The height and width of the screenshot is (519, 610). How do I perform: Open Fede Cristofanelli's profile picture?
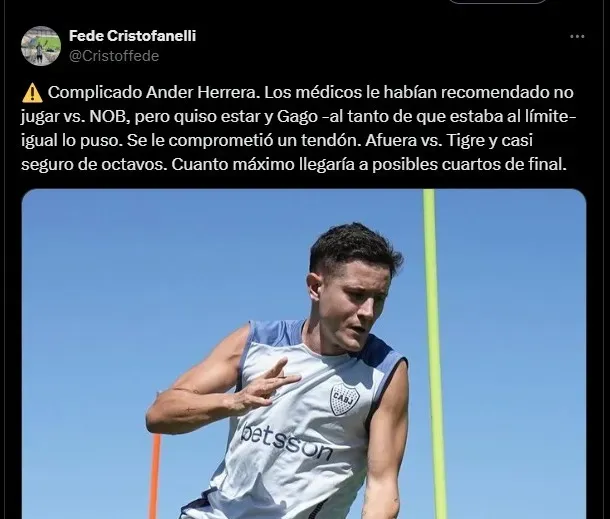tap(40, 46)
